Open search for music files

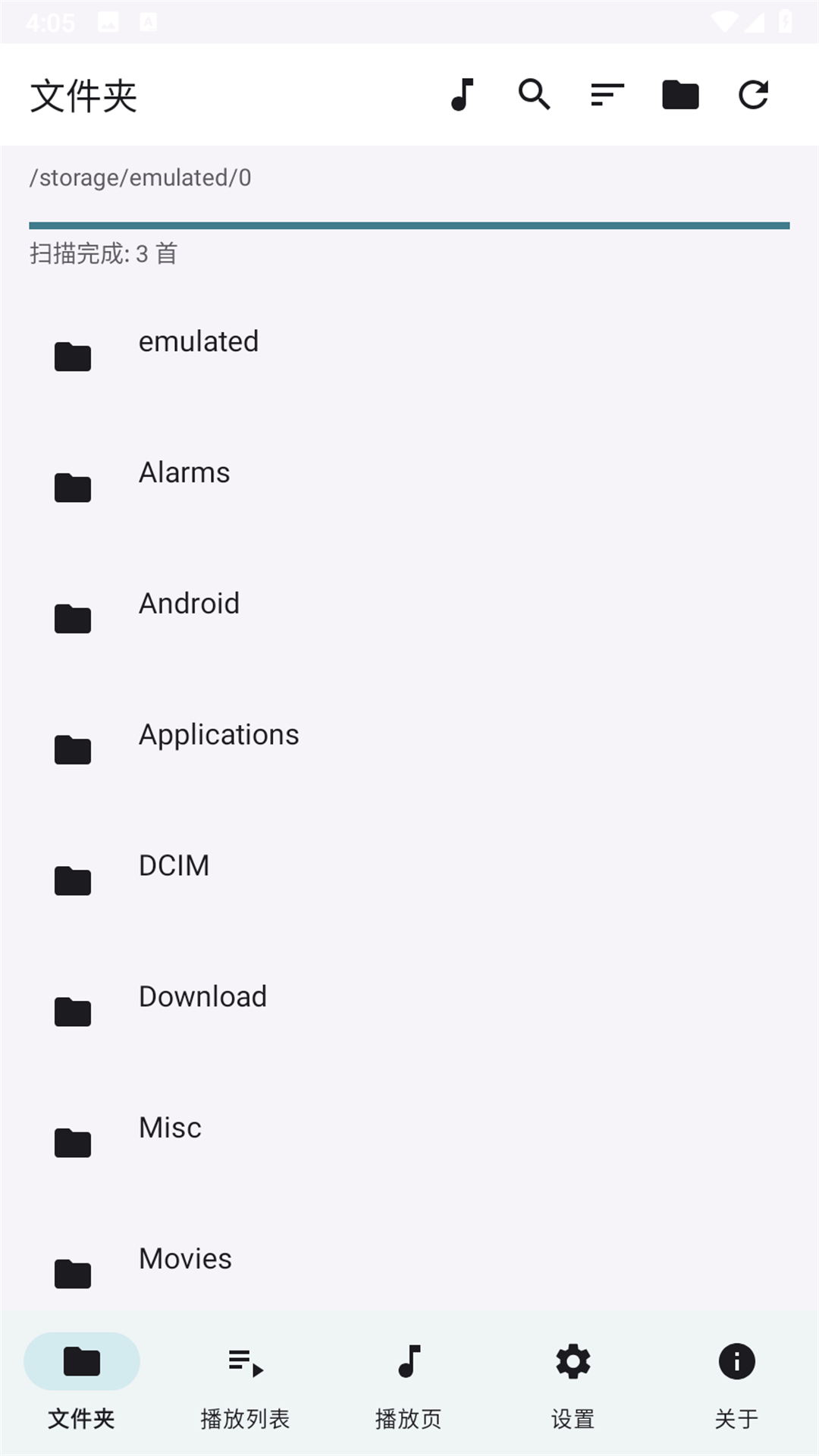point(535,95)
